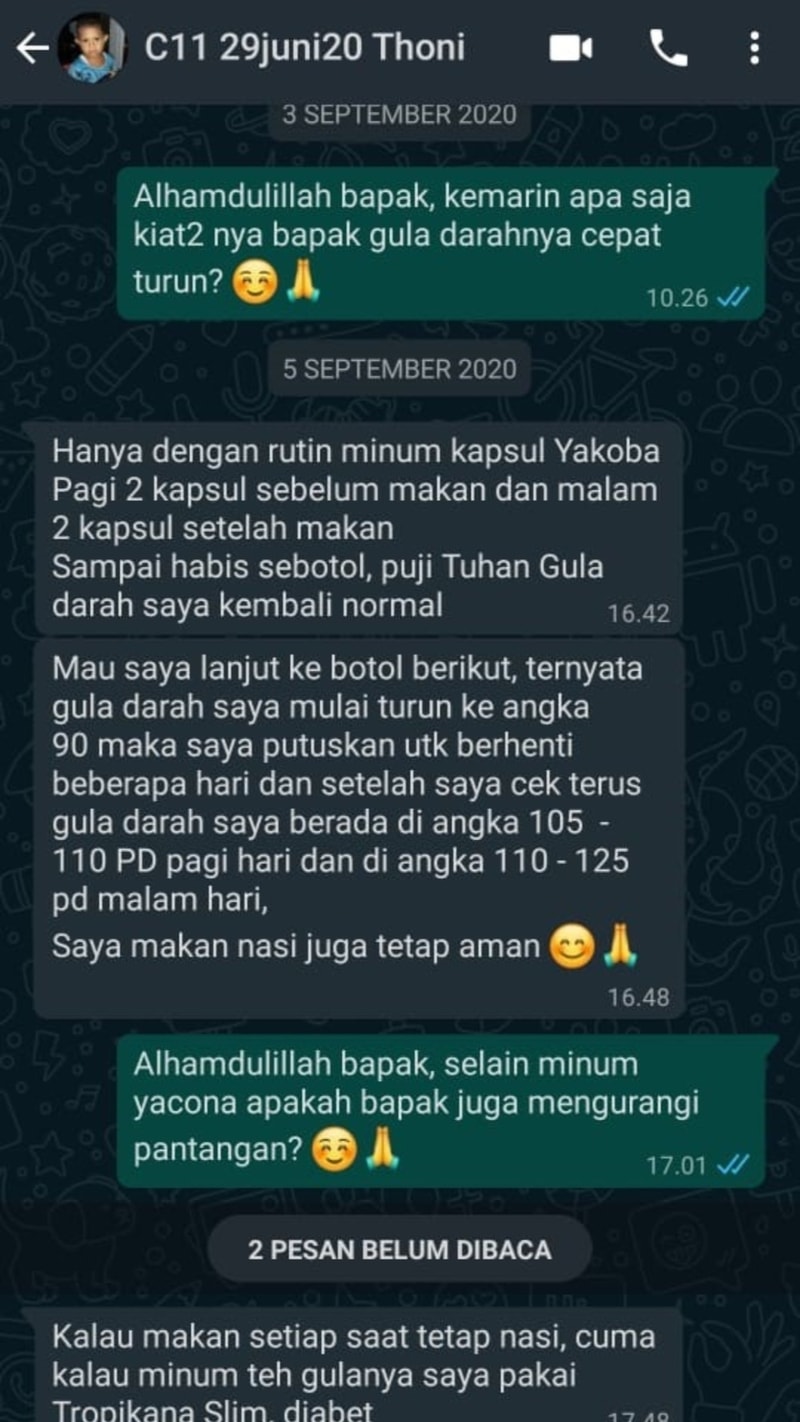
Task: Start a voice call with Thoni
Action: point(668,48)
